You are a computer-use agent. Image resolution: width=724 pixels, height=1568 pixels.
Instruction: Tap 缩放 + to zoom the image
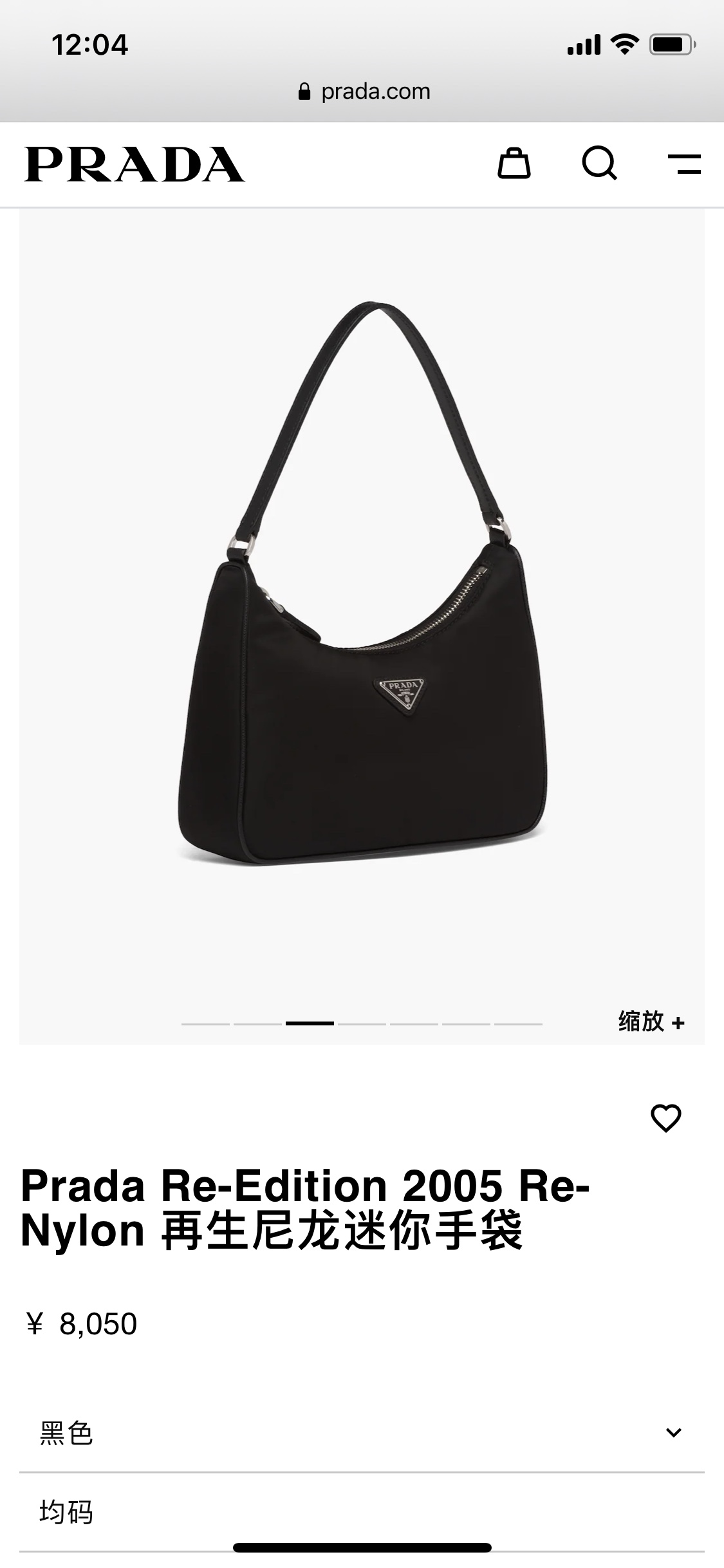pyautogui.click(x=651, y=1022)
